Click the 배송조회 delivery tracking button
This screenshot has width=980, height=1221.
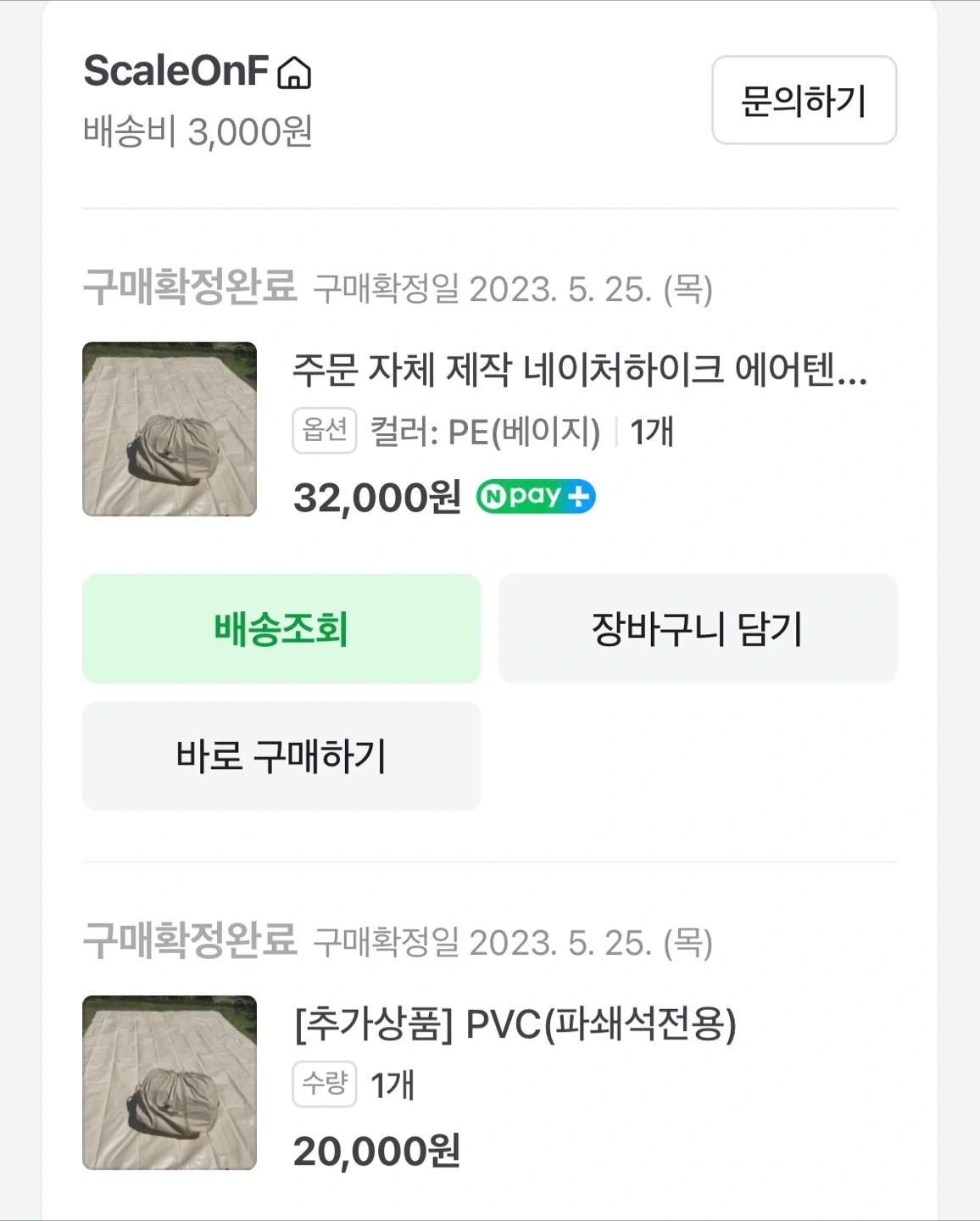[x=281, y=629]
